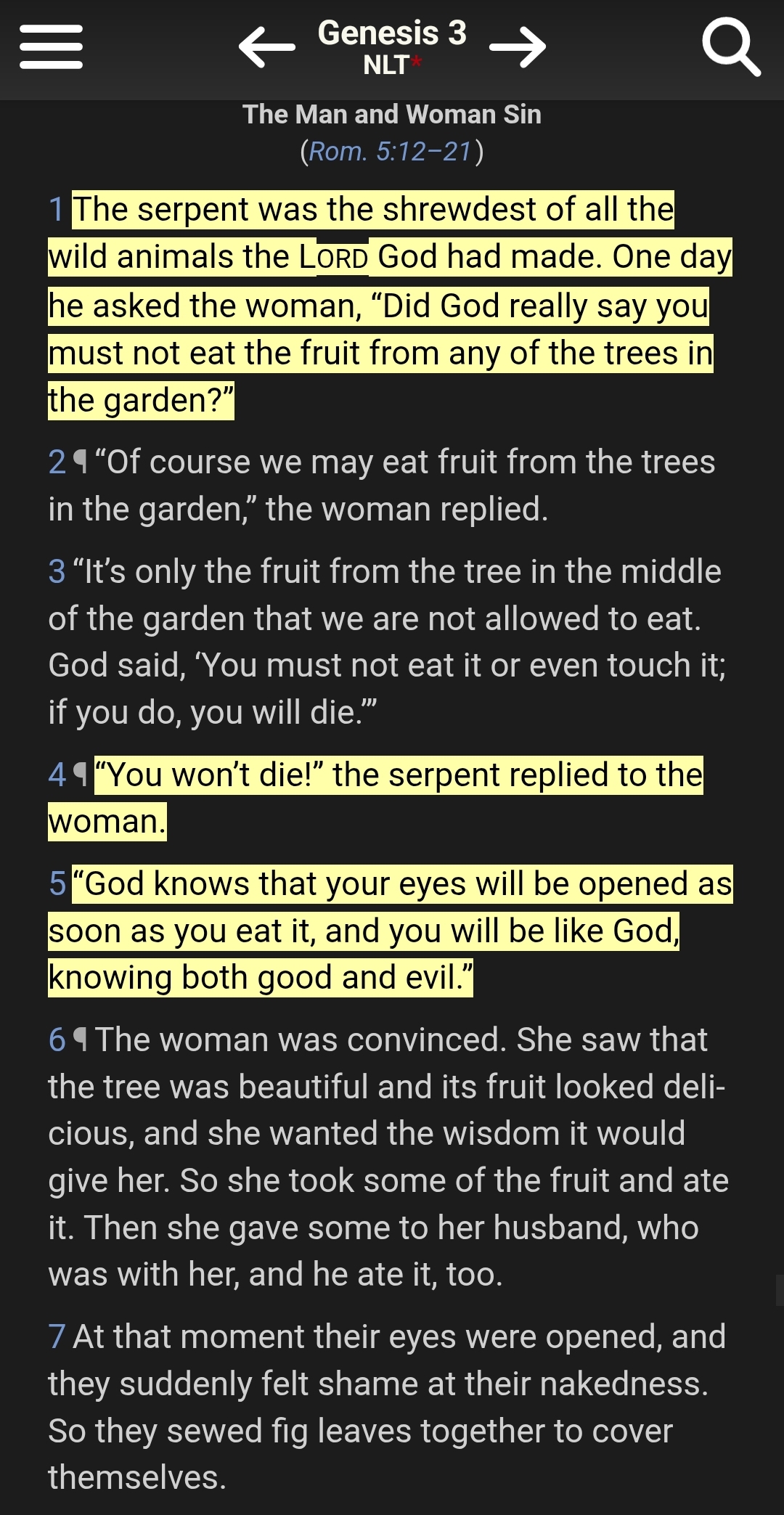Go to the previous chapter
Image resolution: width=784 pixels, height=1515 pixels.
[x=266, y=47]
